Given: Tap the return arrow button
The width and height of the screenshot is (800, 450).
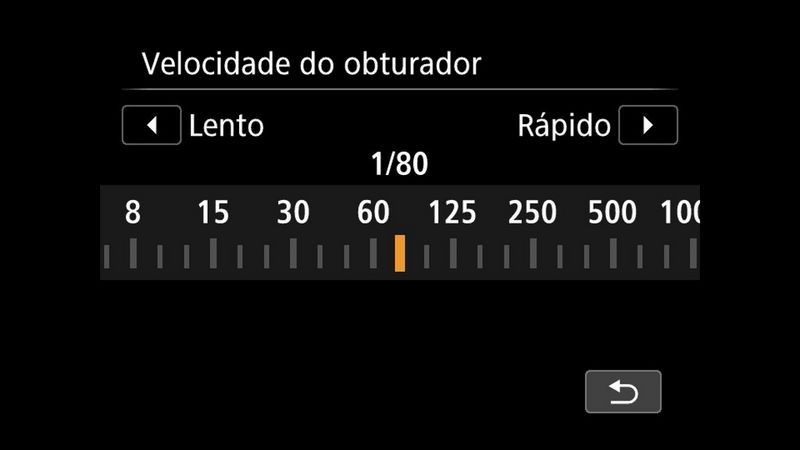Looking at the screenshot, I should (x=623, y=392).
